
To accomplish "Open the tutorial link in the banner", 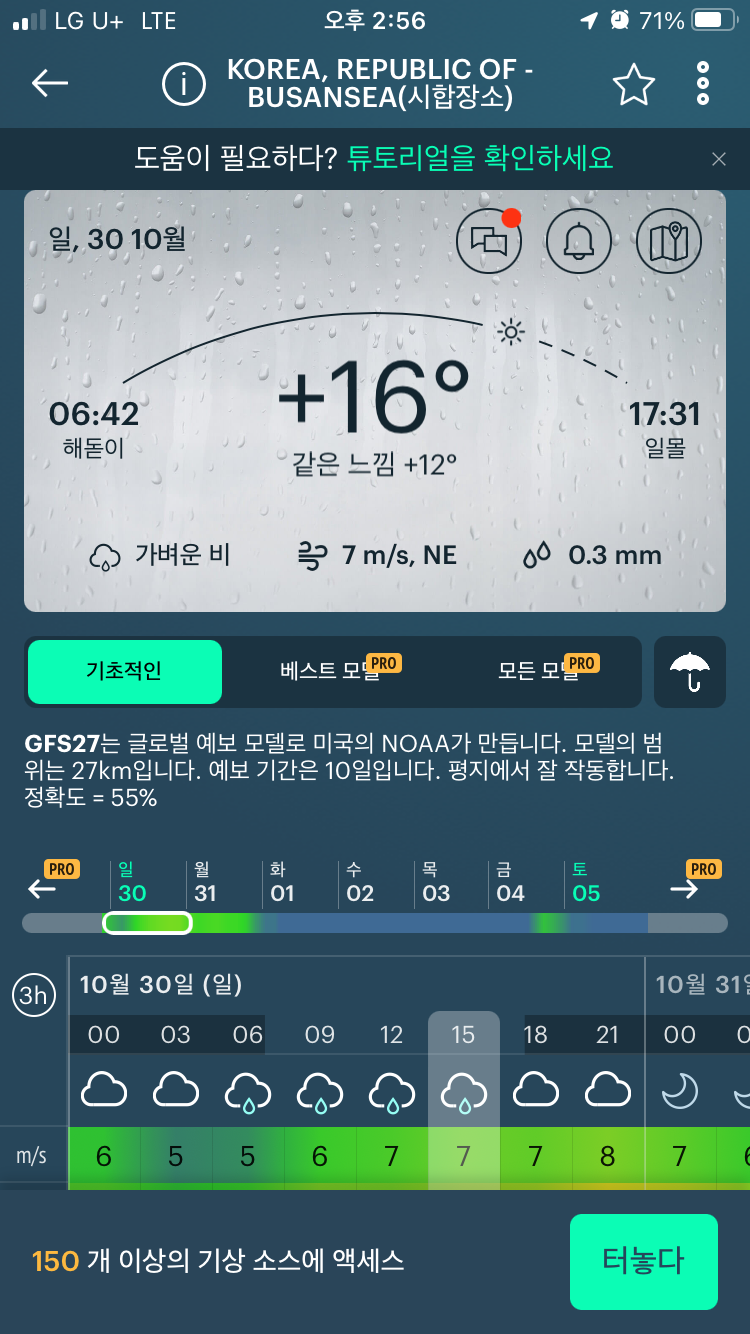I will (480, 158).
